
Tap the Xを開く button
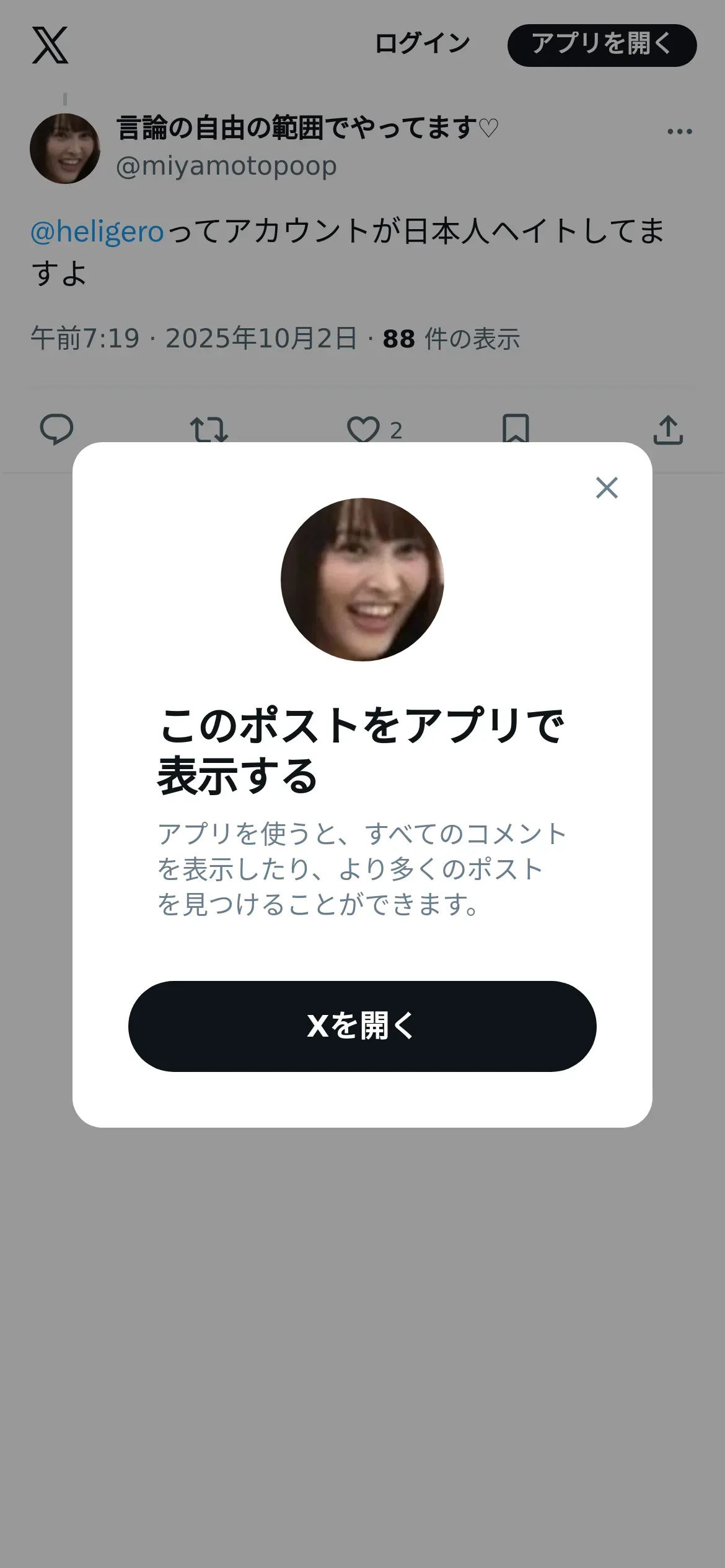pos(362,1026)
